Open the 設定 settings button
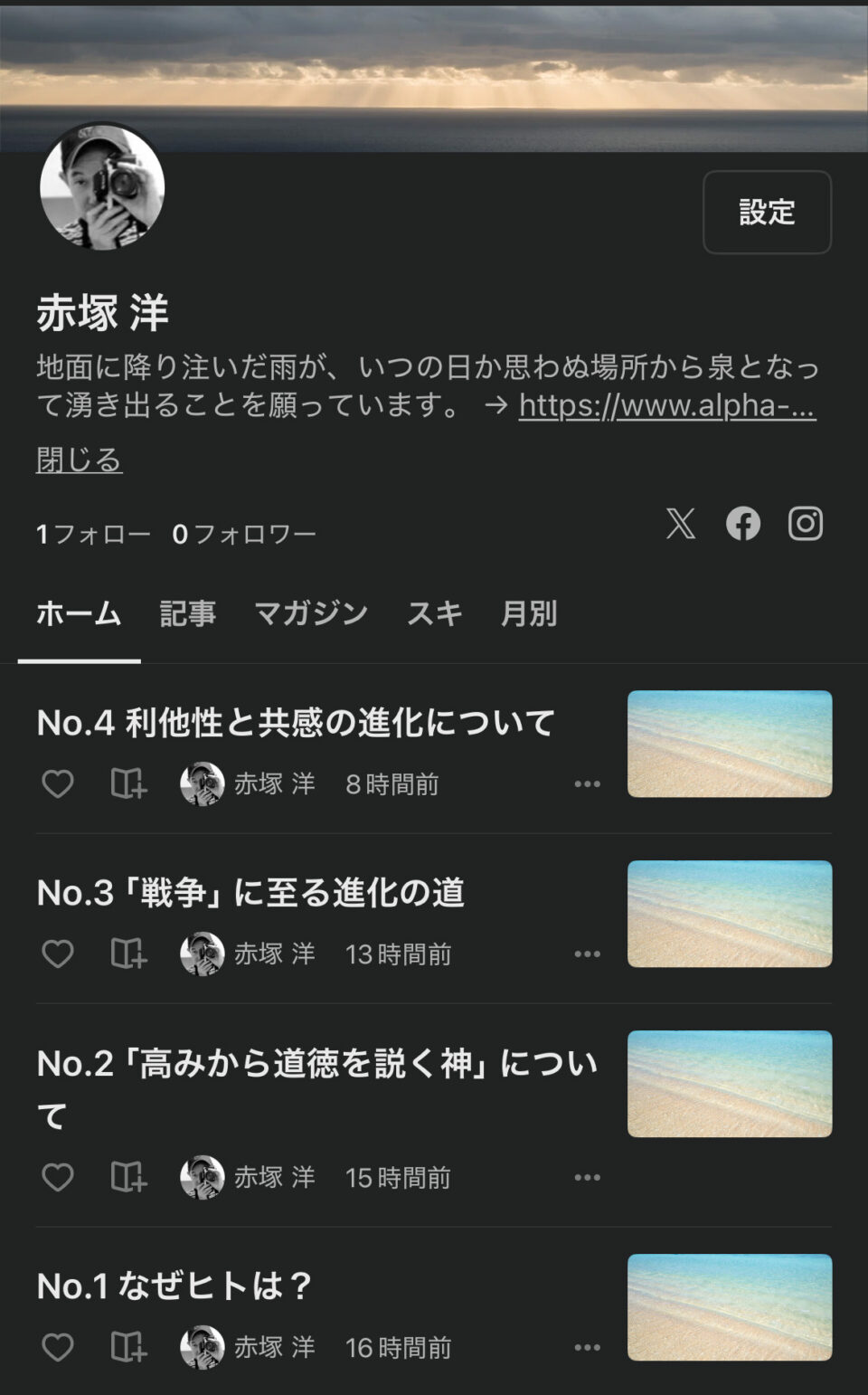This screenshot has width=868, height=1395. 767,212
